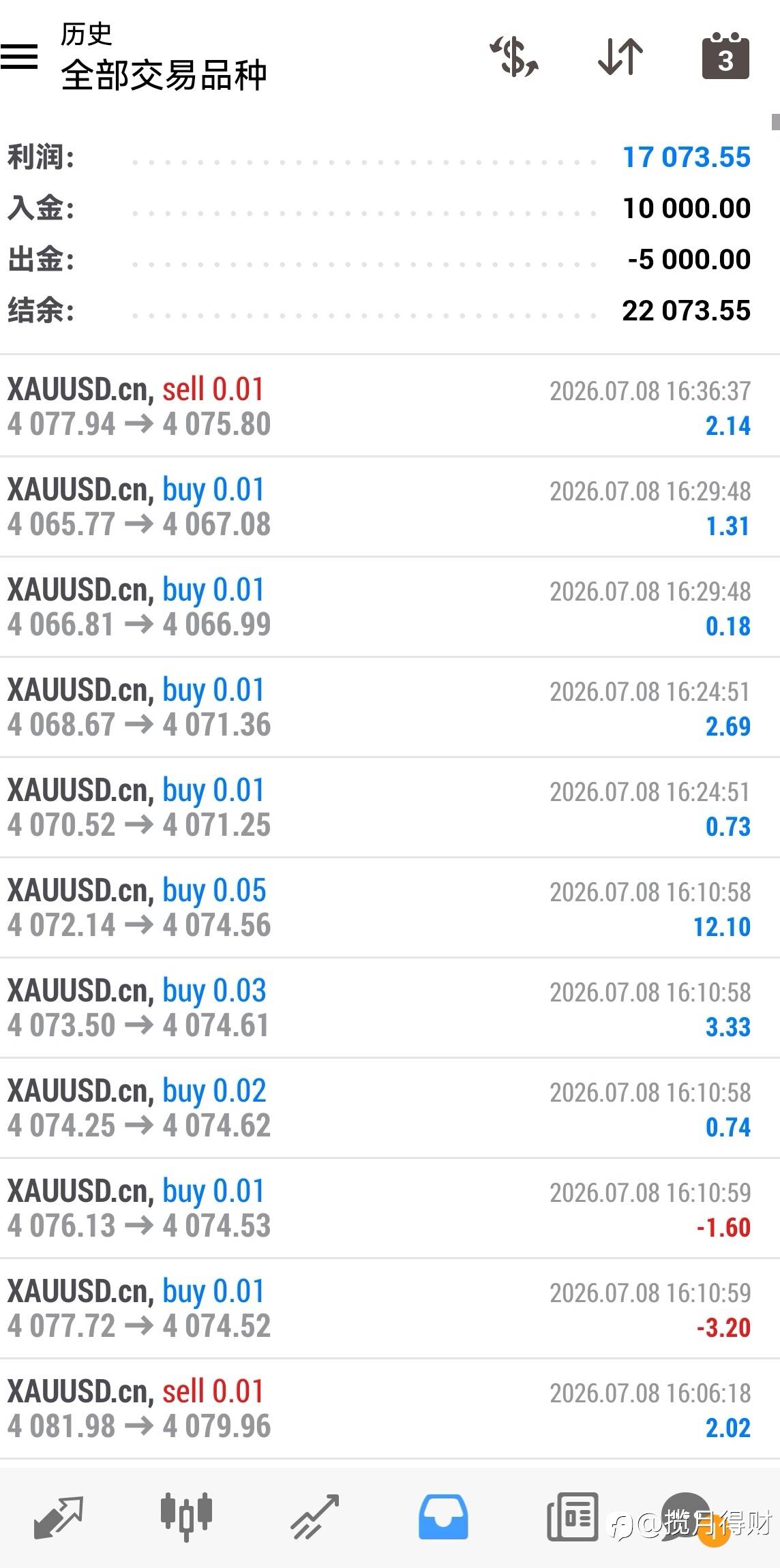Change the history sort order

pyautogui.click(x=620, y=57)
